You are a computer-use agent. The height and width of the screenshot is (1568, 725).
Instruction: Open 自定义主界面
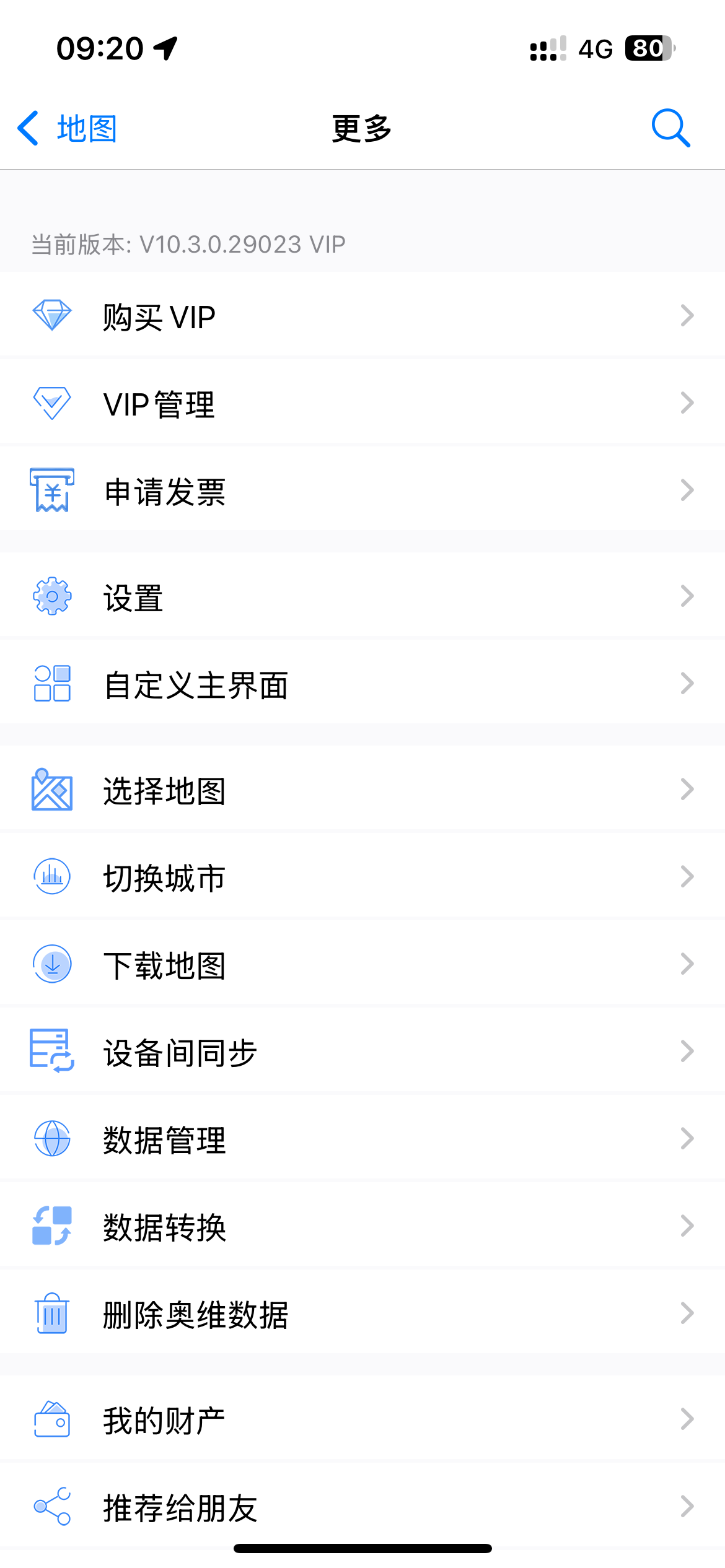[x=362, y=683]
